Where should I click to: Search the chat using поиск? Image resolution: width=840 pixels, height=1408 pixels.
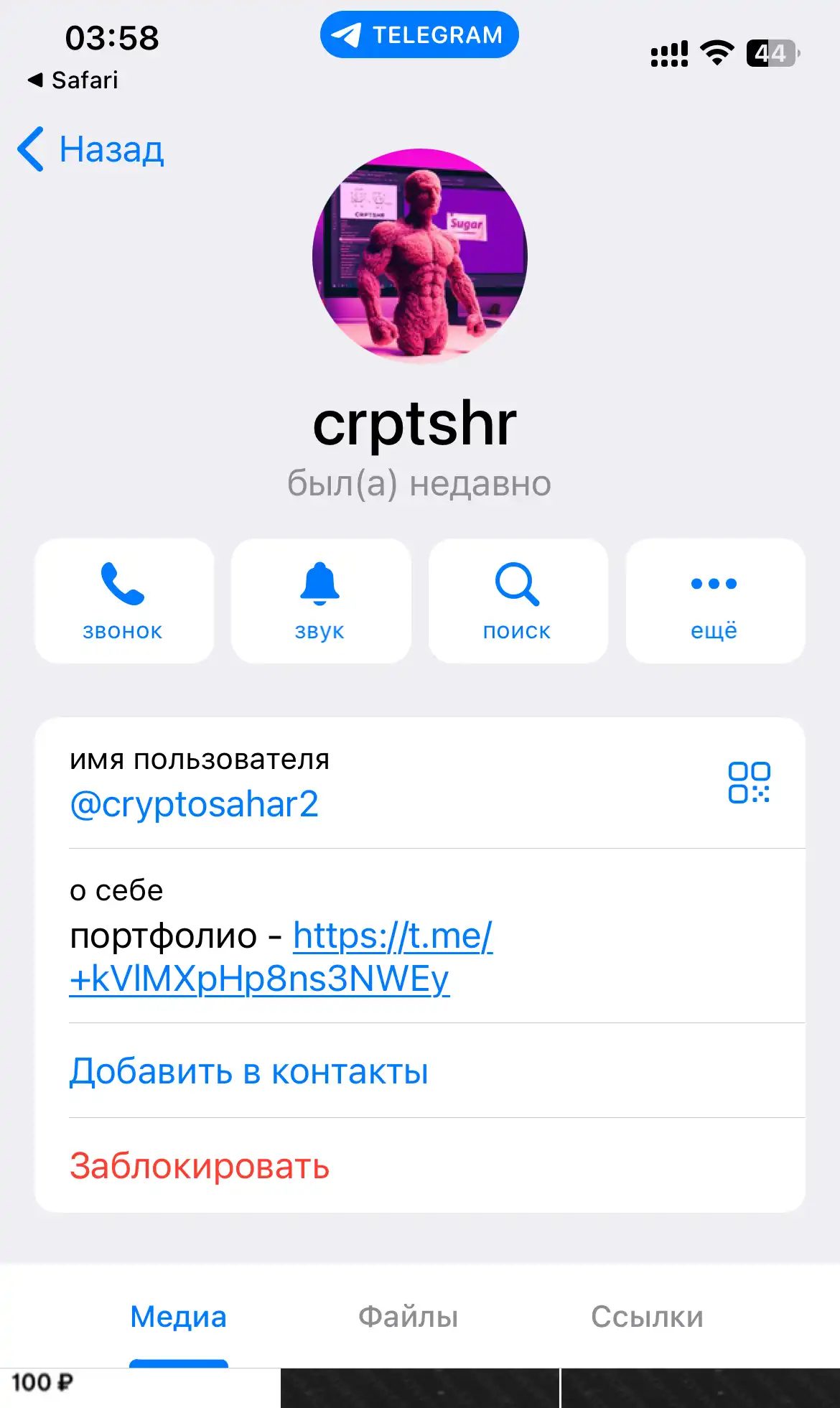(518, 601)
